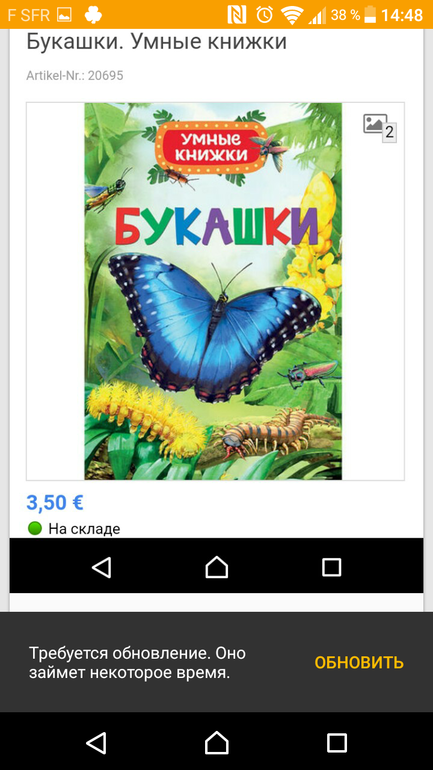Open the recent apps overview
Image resolution: width=433 pixels, height=770 pixels.
tap(337, 742)
